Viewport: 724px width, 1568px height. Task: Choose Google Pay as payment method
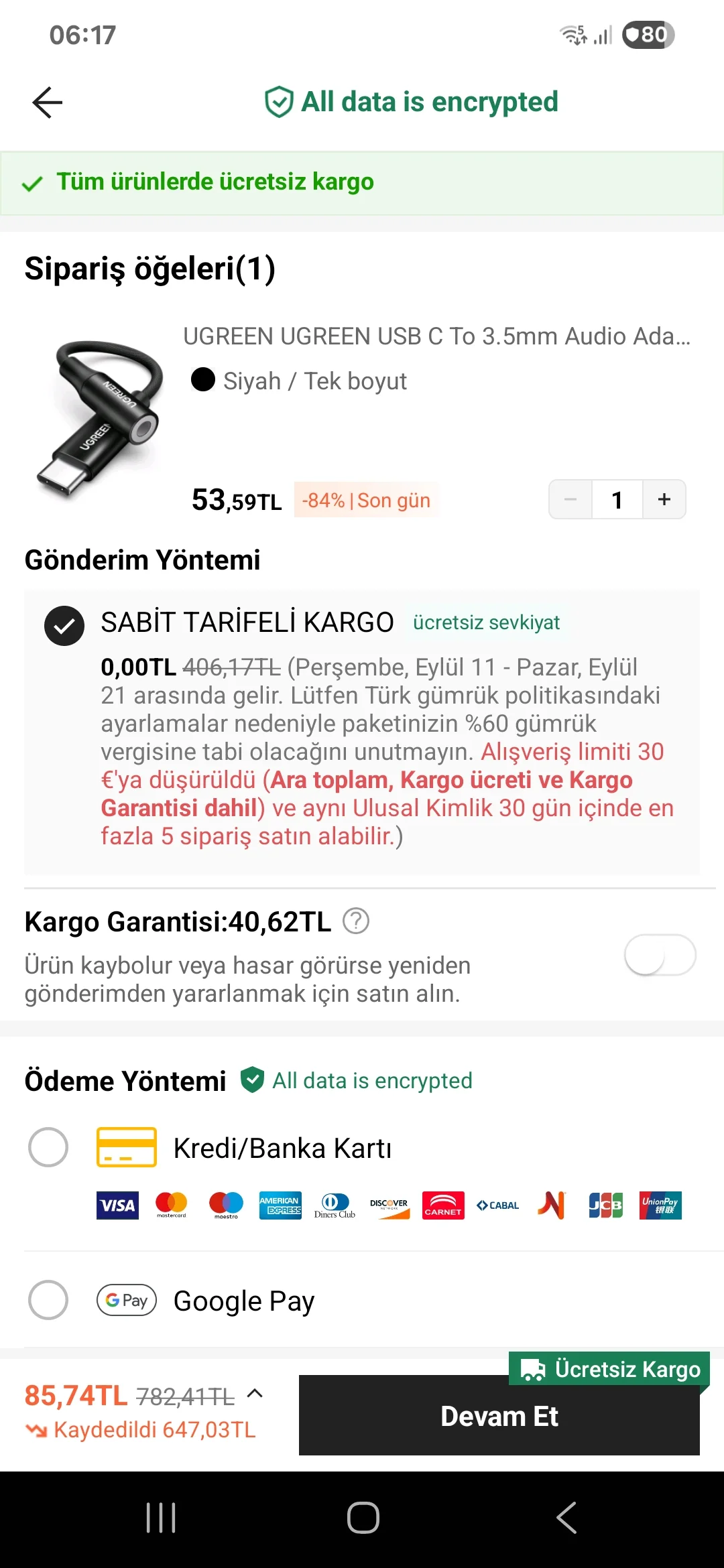point(48,1300)
